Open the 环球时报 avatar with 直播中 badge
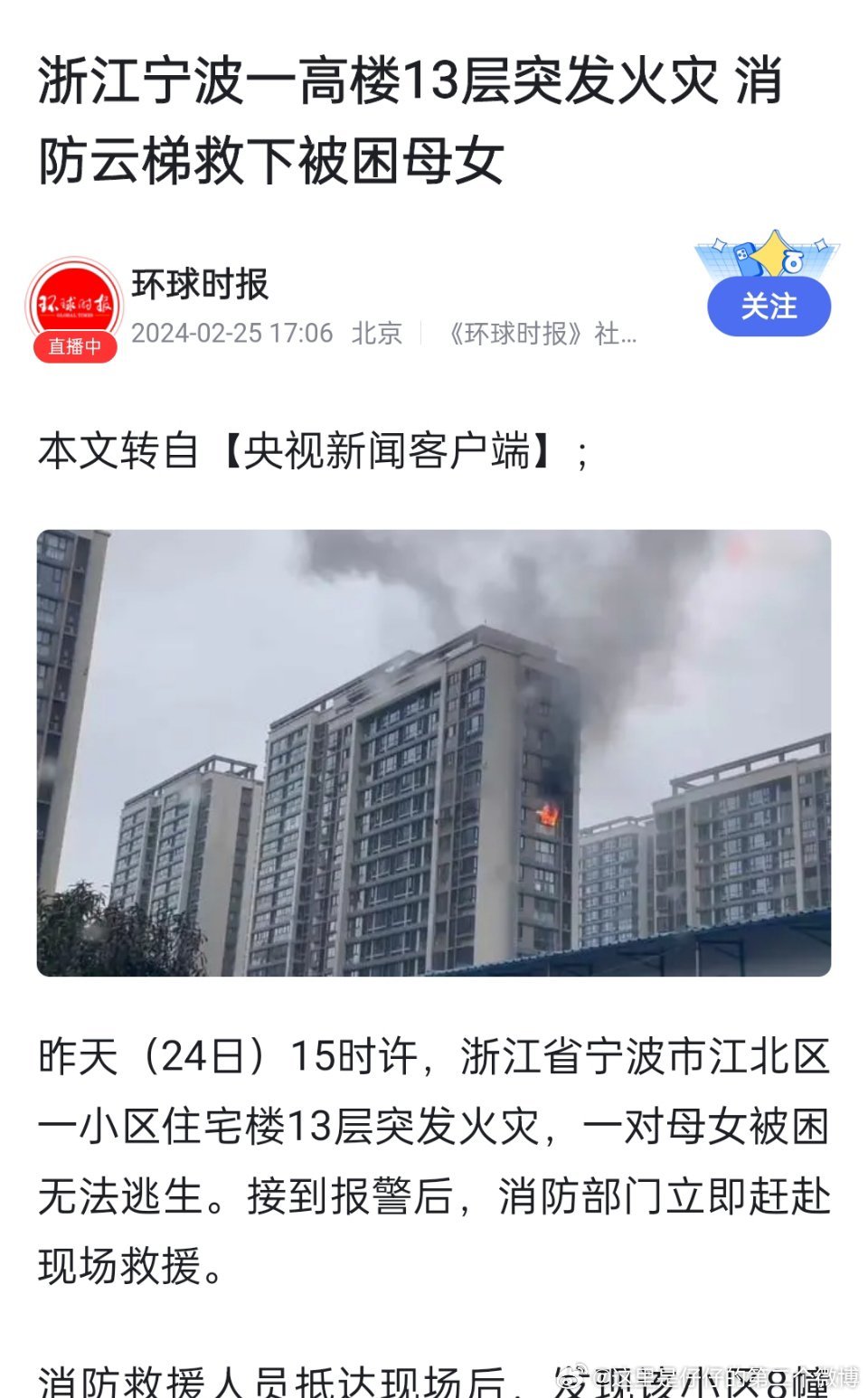Image resolution: width=868 pixels, height=1398 pixels. (x=74, y=309)
